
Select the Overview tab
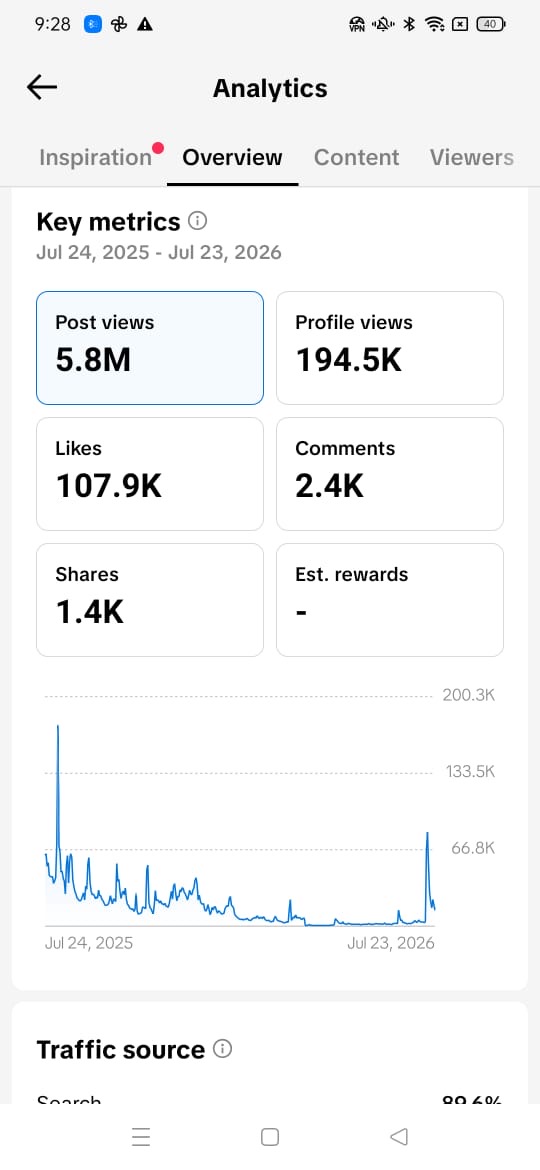(233, 157)
